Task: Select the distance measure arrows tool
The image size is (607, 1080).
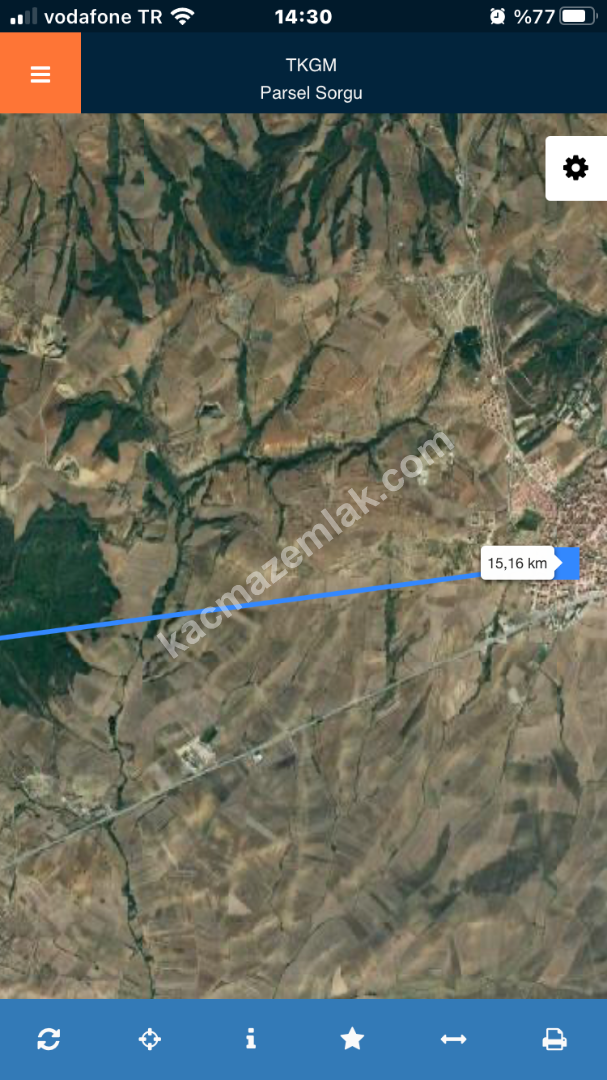Action: [x=453, y=1039]
